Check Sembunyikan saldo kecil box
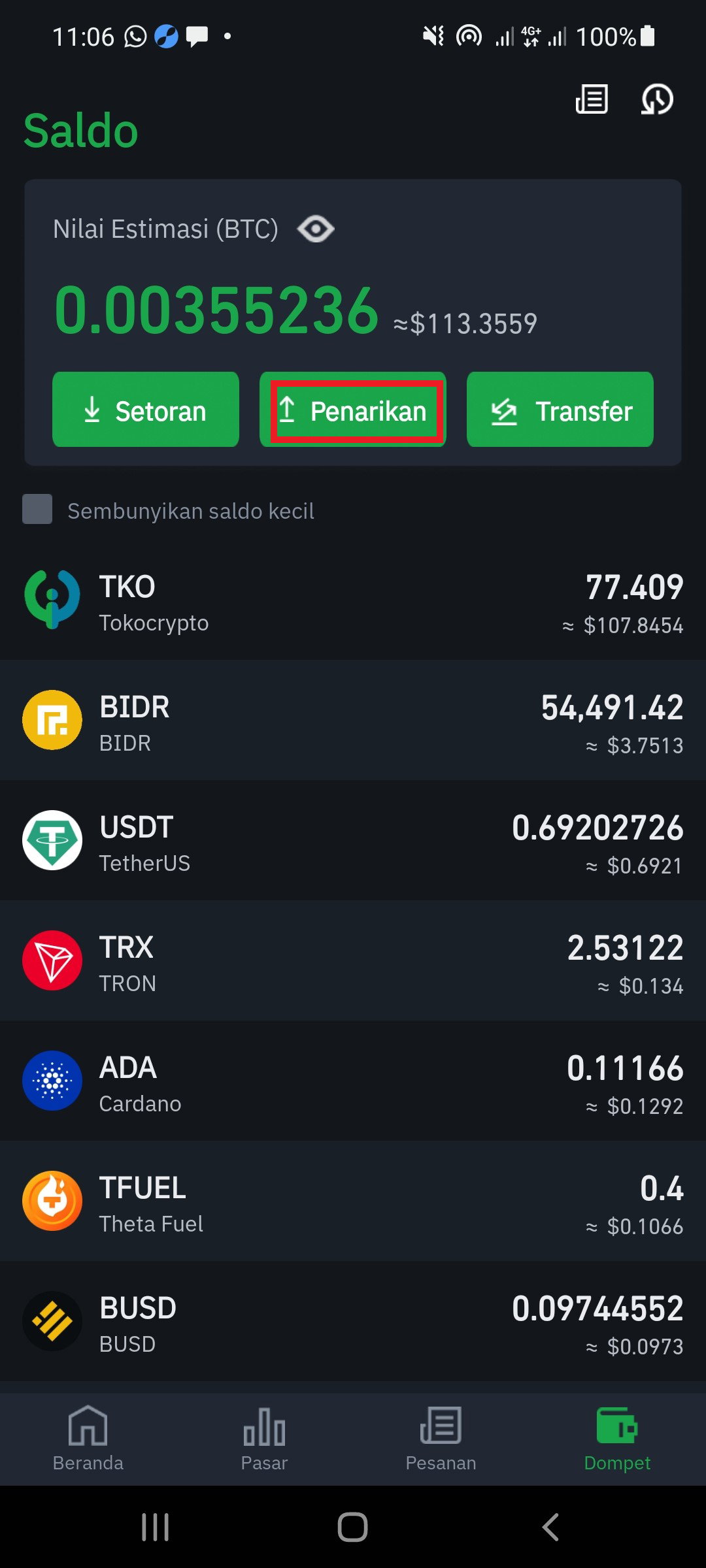Viewport: 706px width, 1568px height. (37, 509)
